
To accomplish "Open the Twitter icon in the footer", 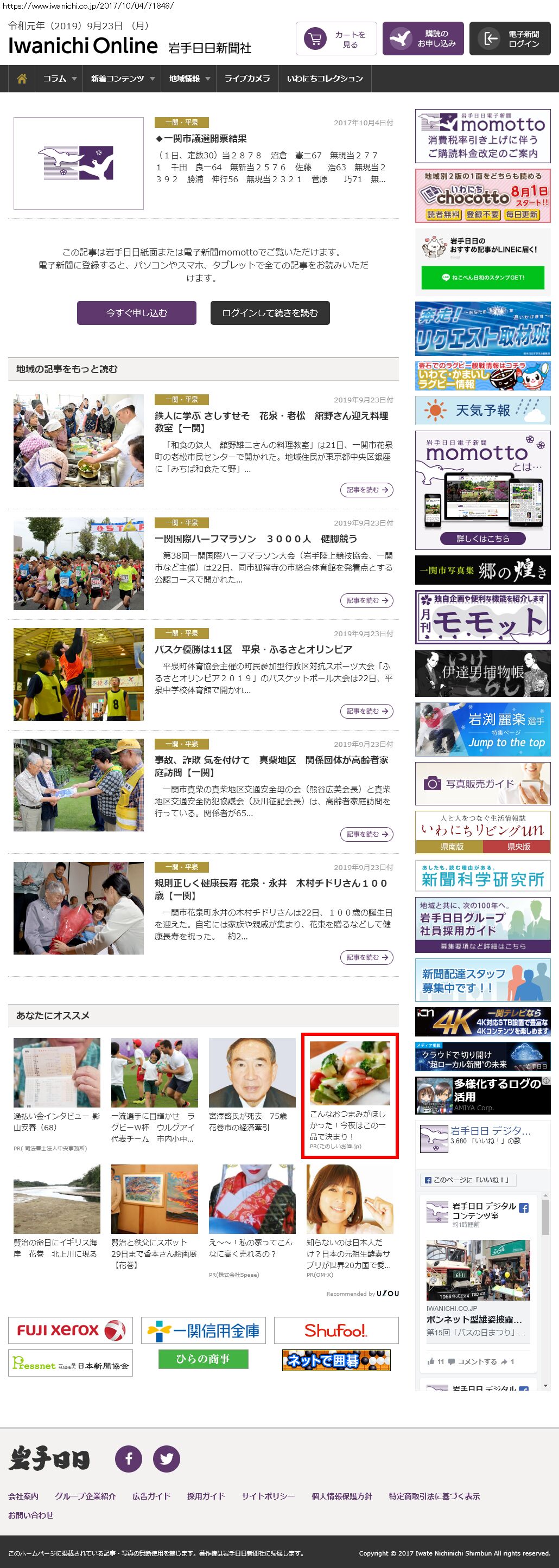I will pyautogui.click(x=166, y=1458).
